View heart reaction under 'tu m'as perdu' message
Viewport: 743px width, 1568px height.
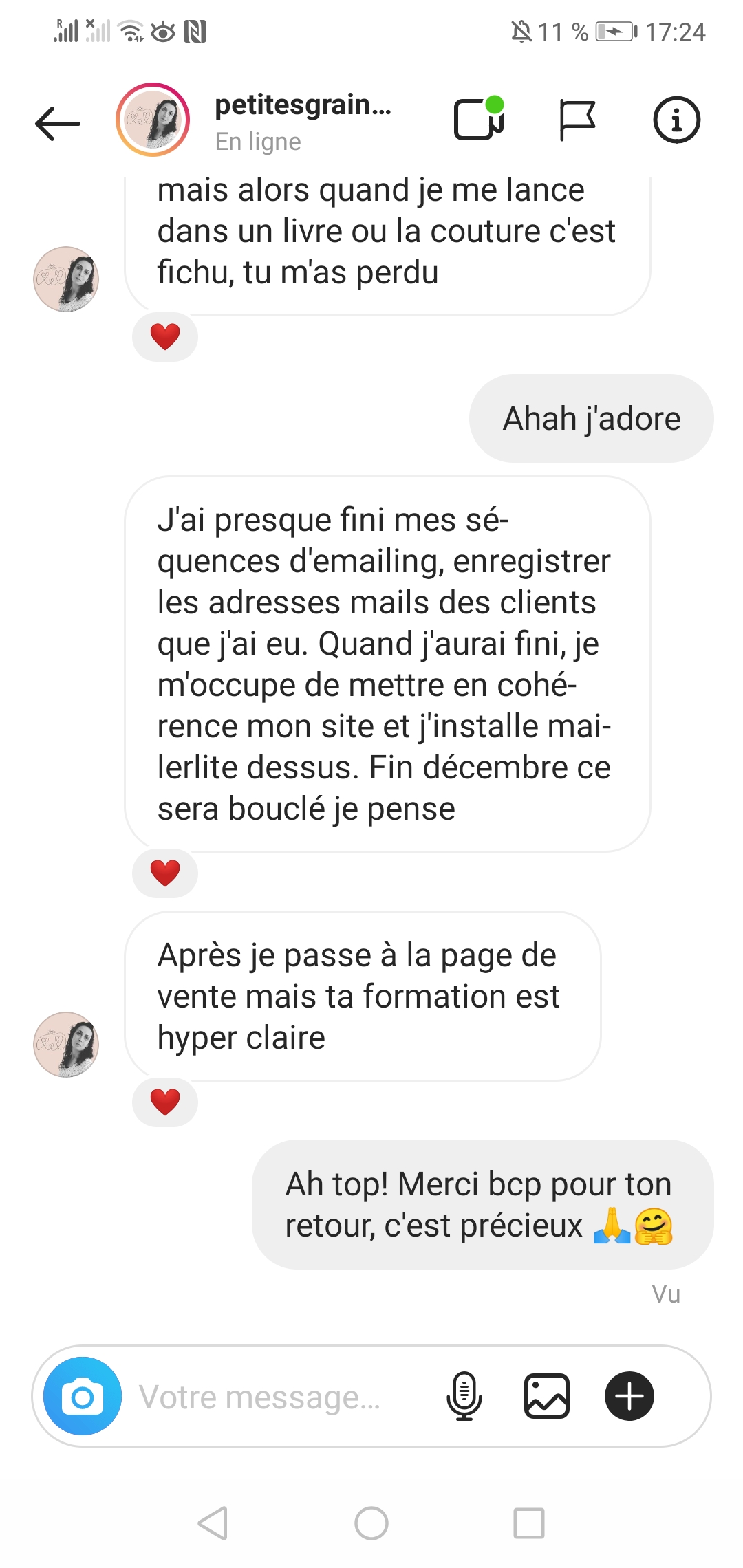pos(165,337)
